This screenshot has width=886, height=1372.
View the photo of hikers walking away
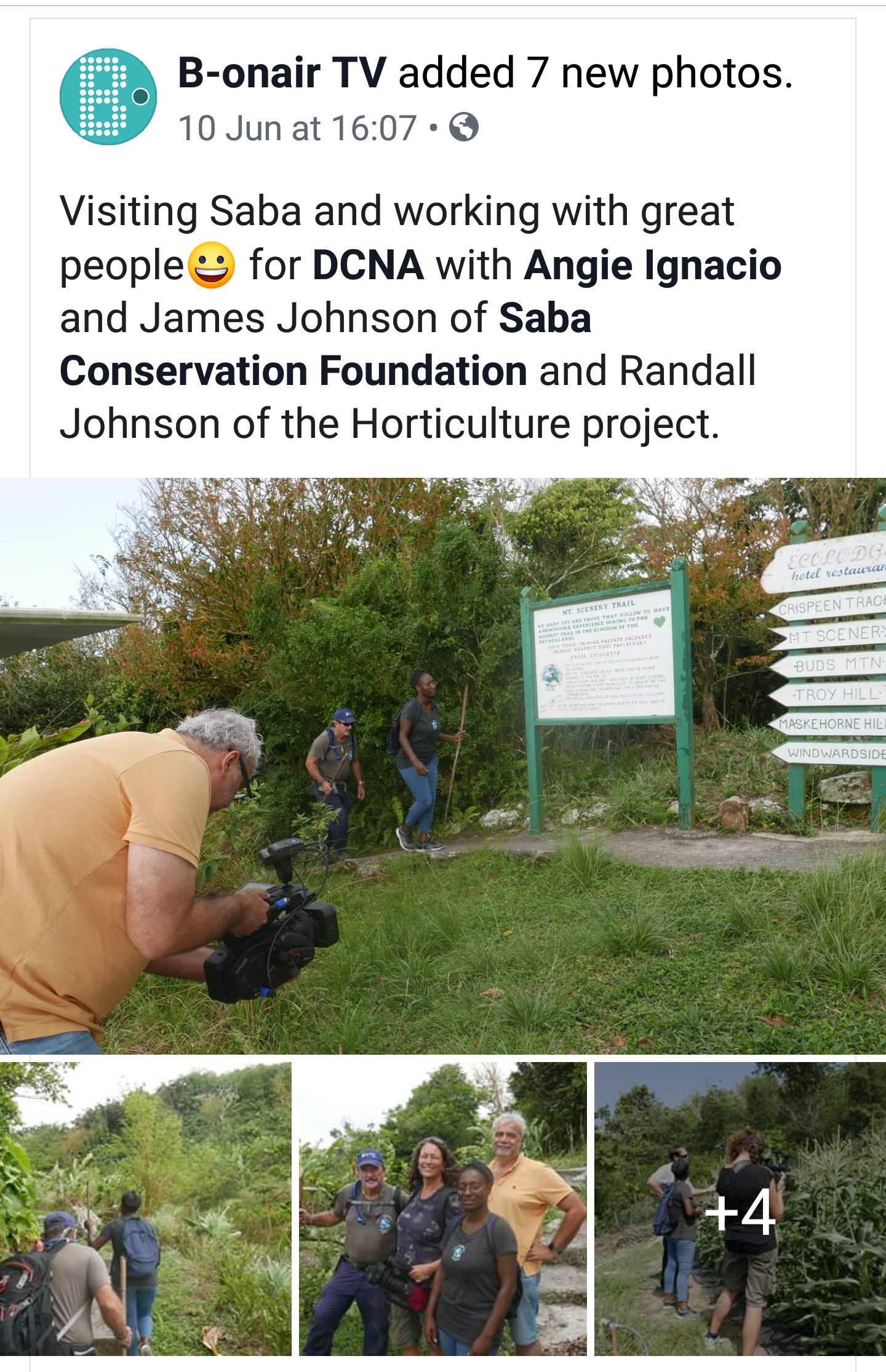145,1209
